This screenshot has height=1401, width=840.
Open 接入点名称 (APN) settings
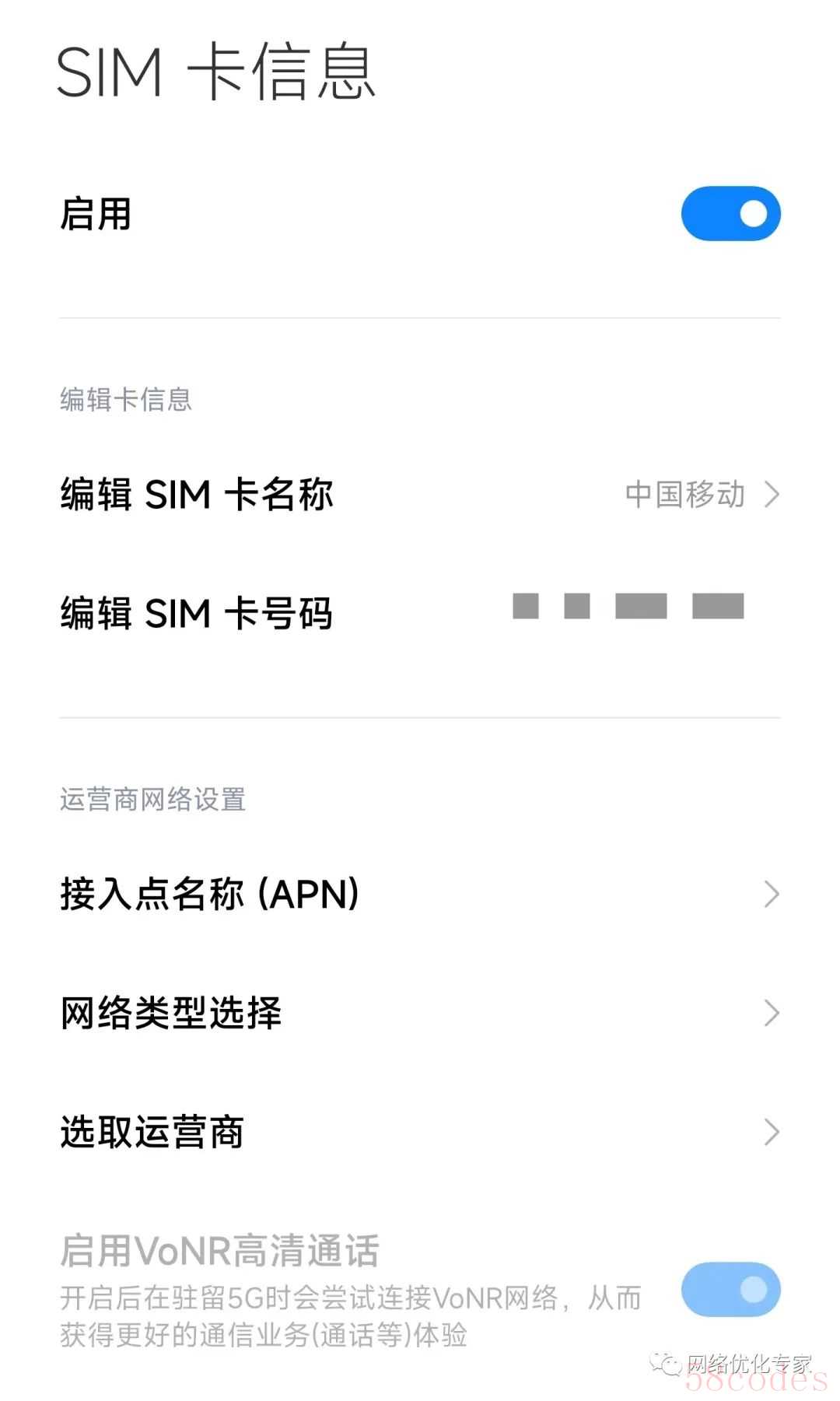pos(420,894)
